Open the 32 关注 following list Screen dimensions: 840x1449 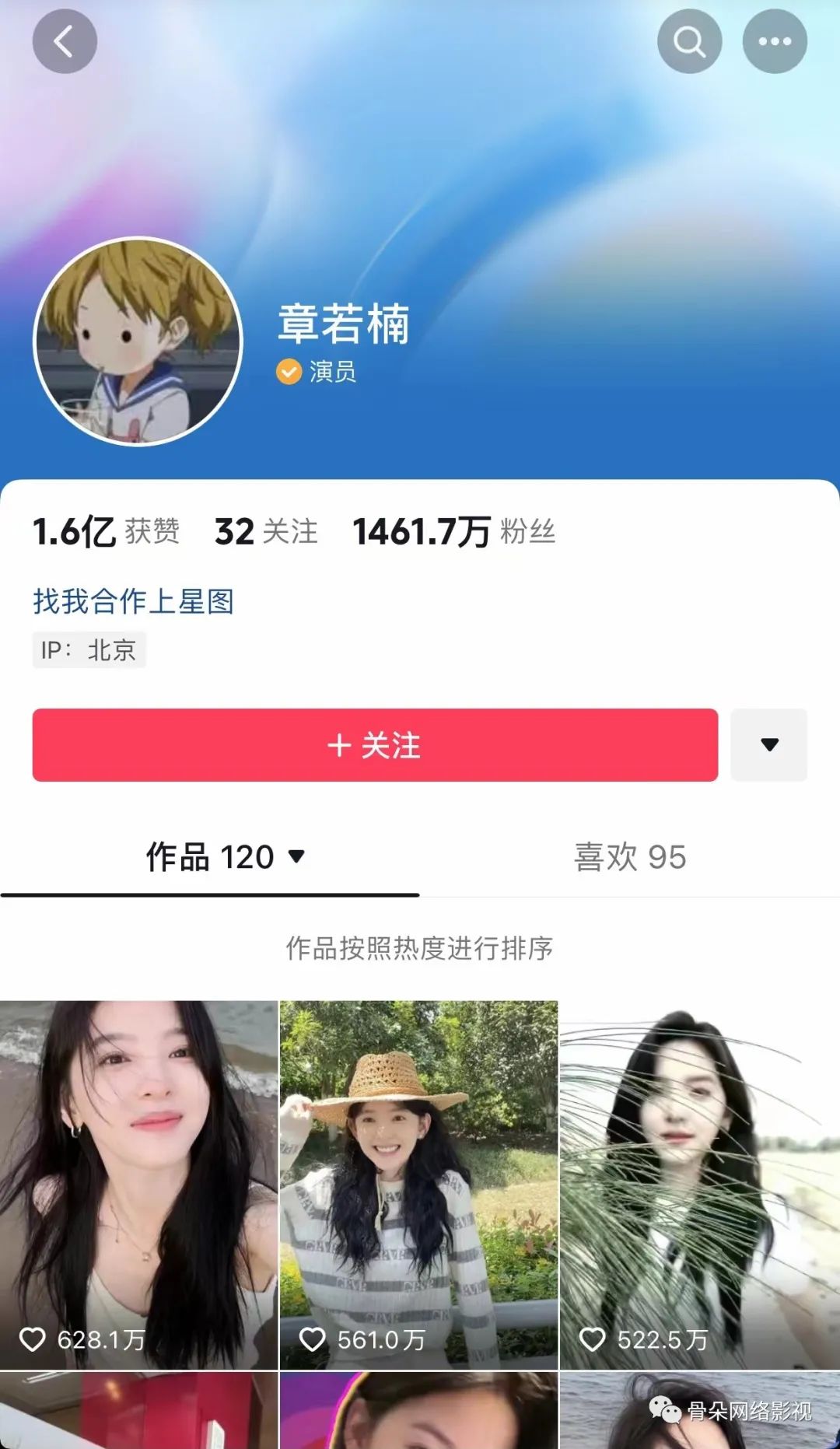(266, 532)
